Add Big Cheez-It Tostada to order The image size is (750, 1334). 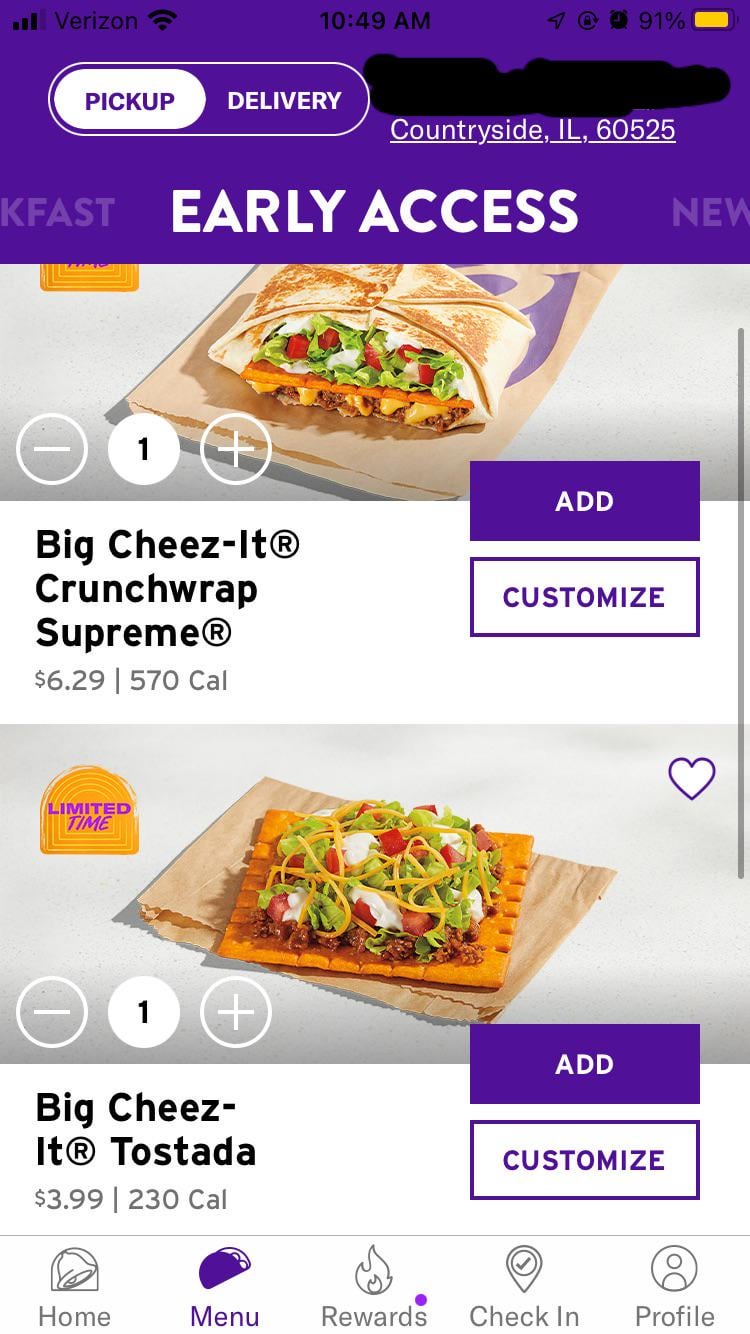pyautogui.click(x=584, y=1064)
